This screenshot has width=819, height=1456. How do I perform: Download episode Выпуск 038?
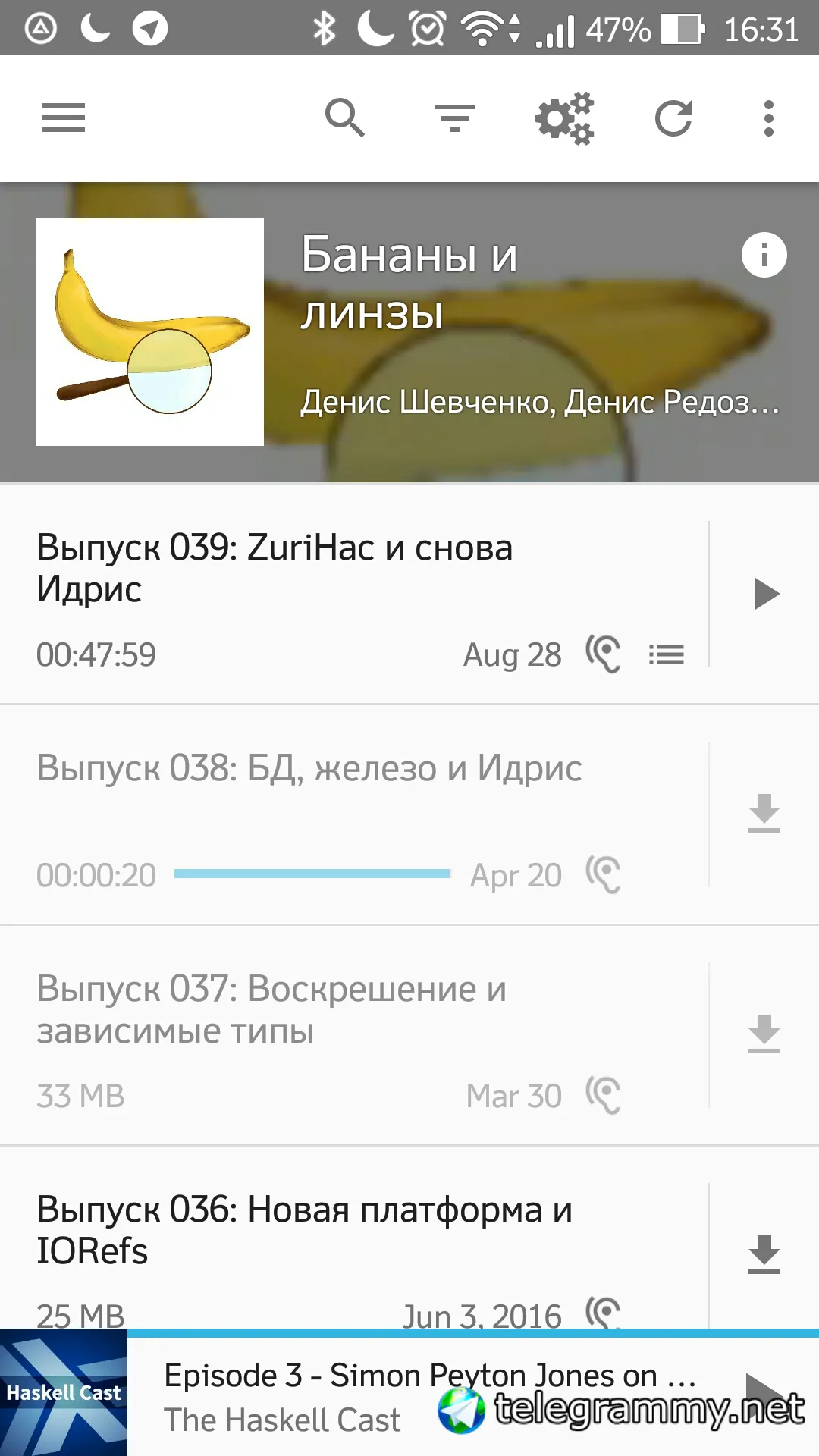pyautogui.click(x=764, y=814)
